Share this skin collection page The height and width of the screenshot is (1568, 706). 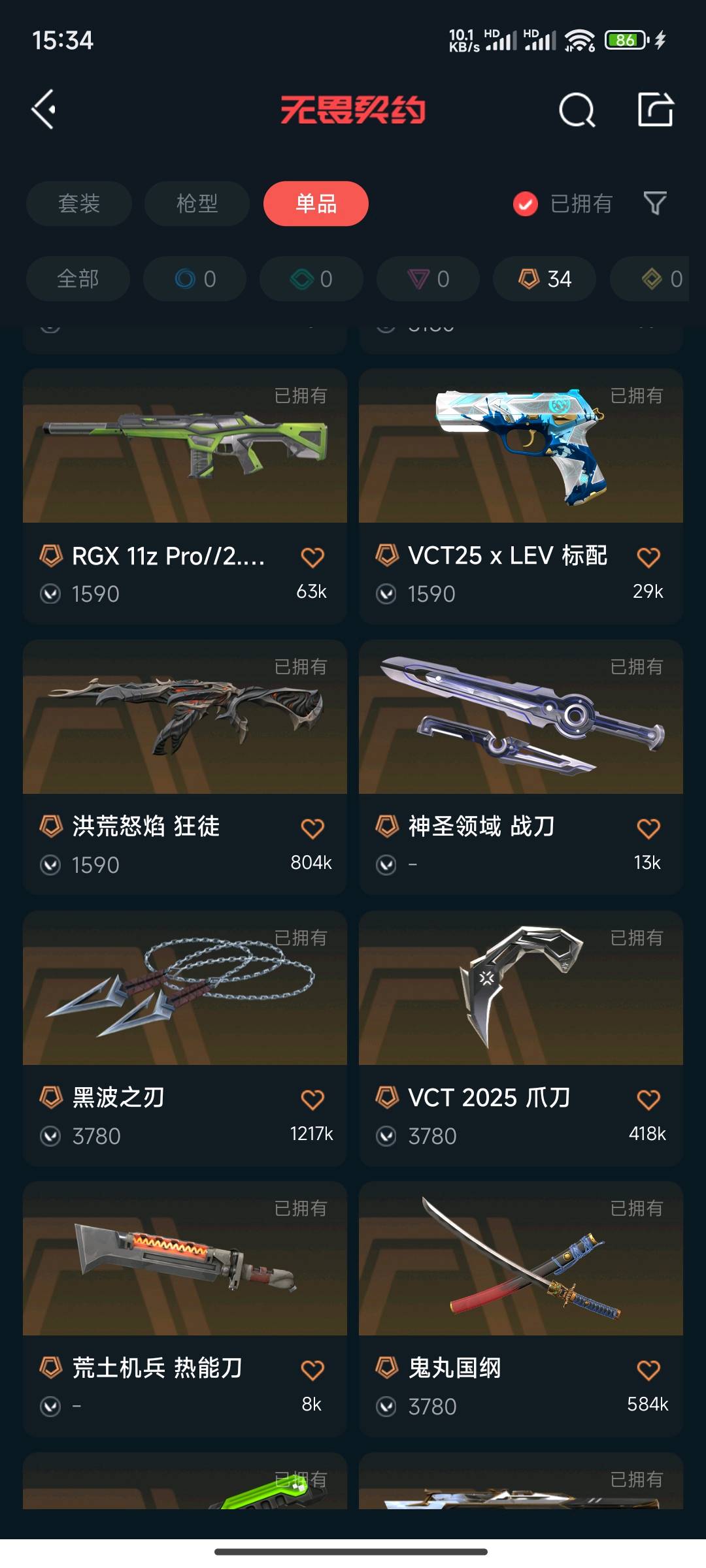tap(655, 109)
